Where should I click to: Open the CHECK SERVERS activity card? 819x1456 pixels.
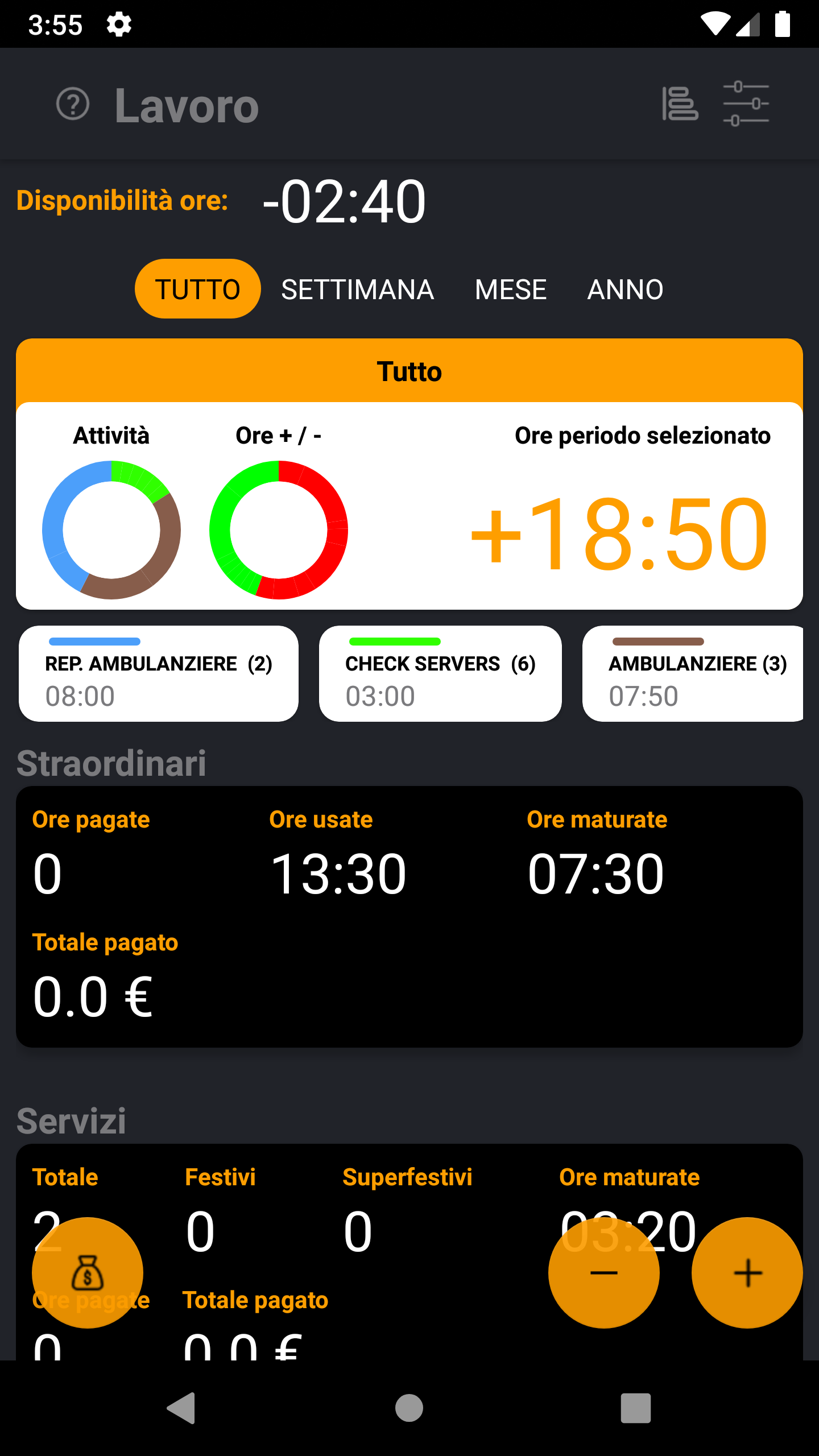click(x=440, y=674)
